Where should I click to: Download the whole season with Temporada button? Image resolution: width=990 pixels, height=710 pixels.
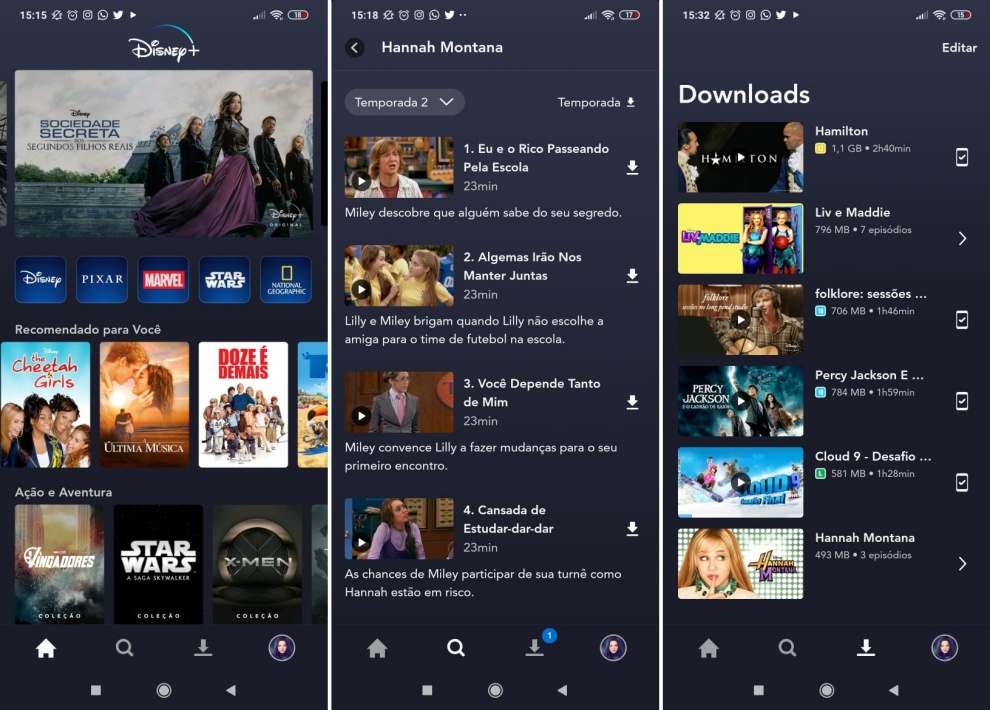pos(596,102)
